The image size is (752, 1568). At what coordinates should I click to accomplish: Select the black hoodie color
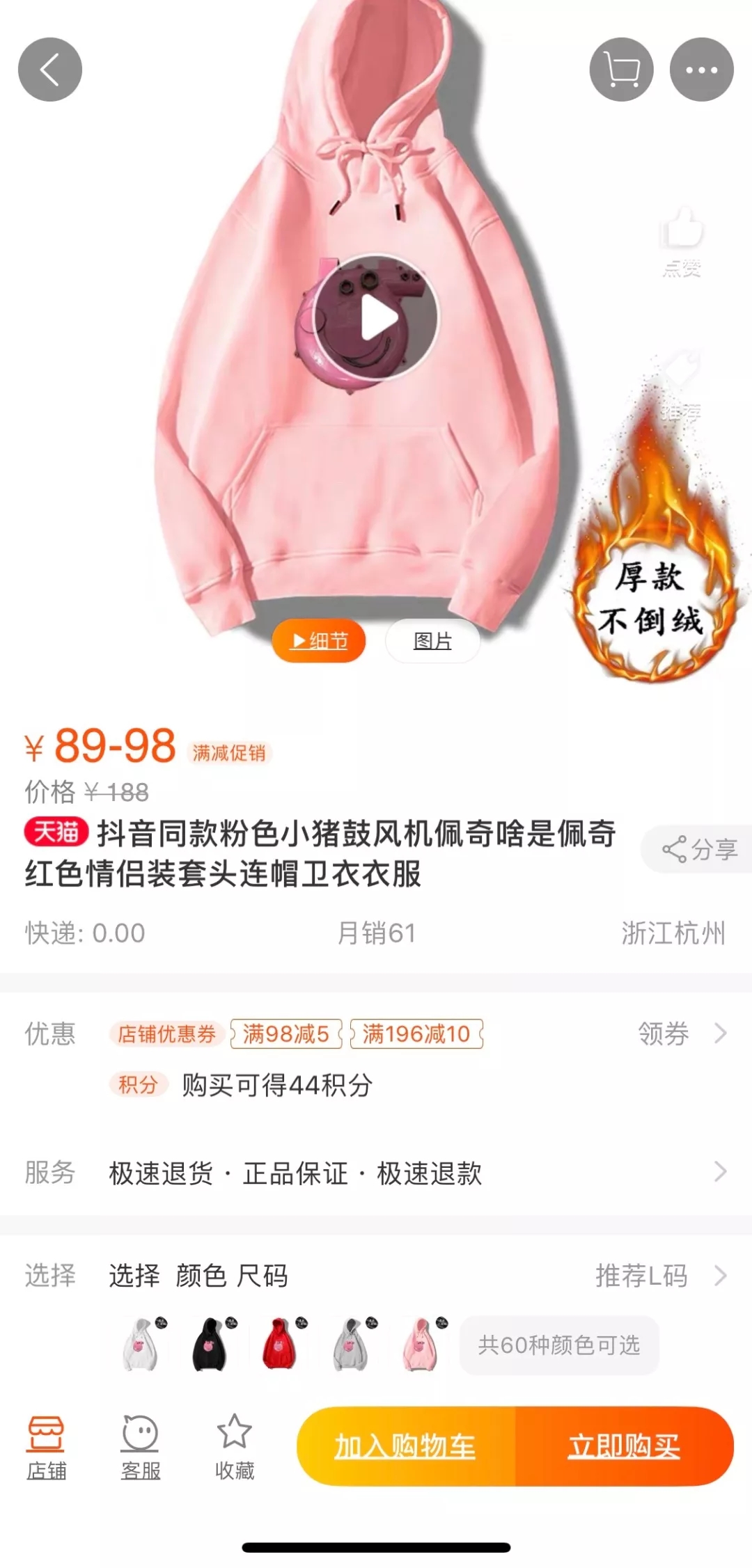(x=212, y=1345)
